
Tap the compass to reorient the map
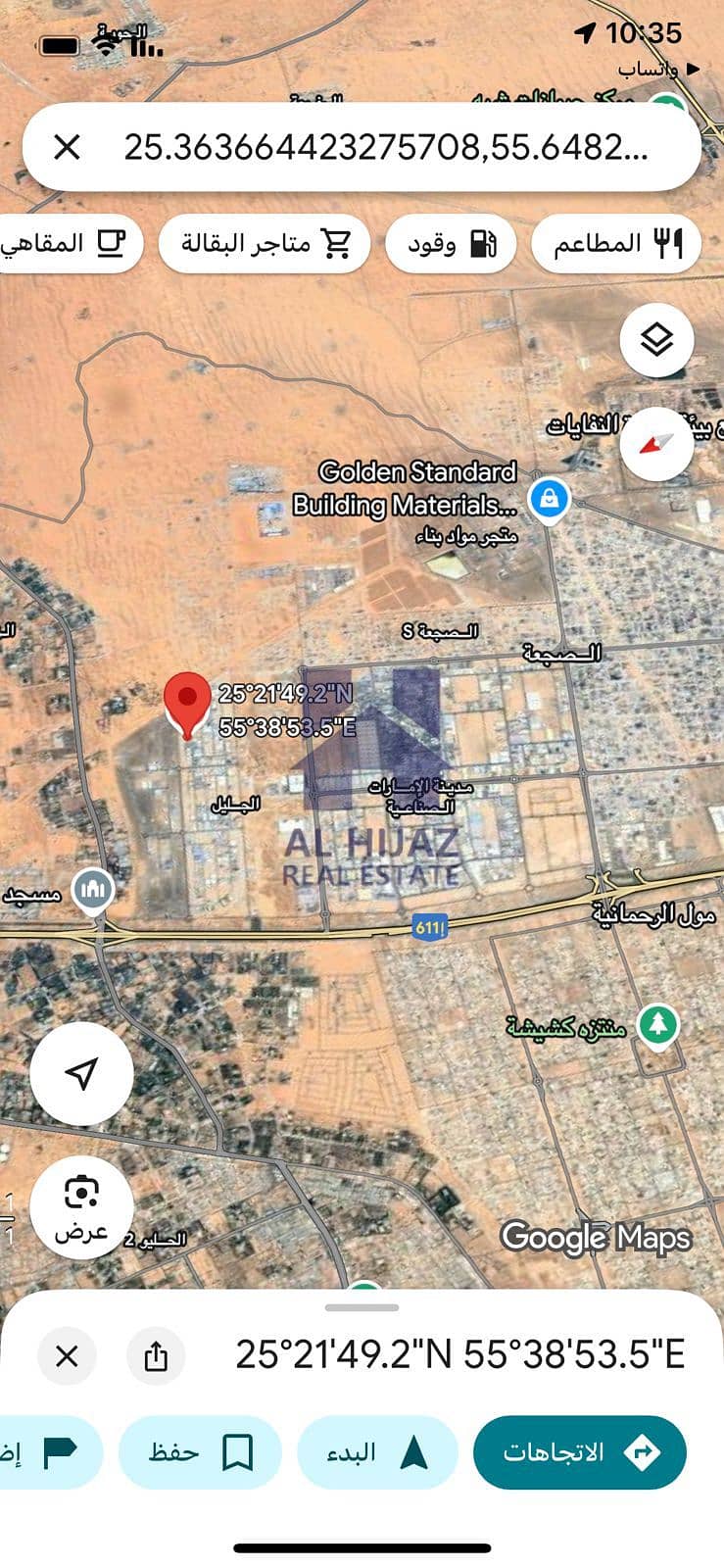click(656, 444)
